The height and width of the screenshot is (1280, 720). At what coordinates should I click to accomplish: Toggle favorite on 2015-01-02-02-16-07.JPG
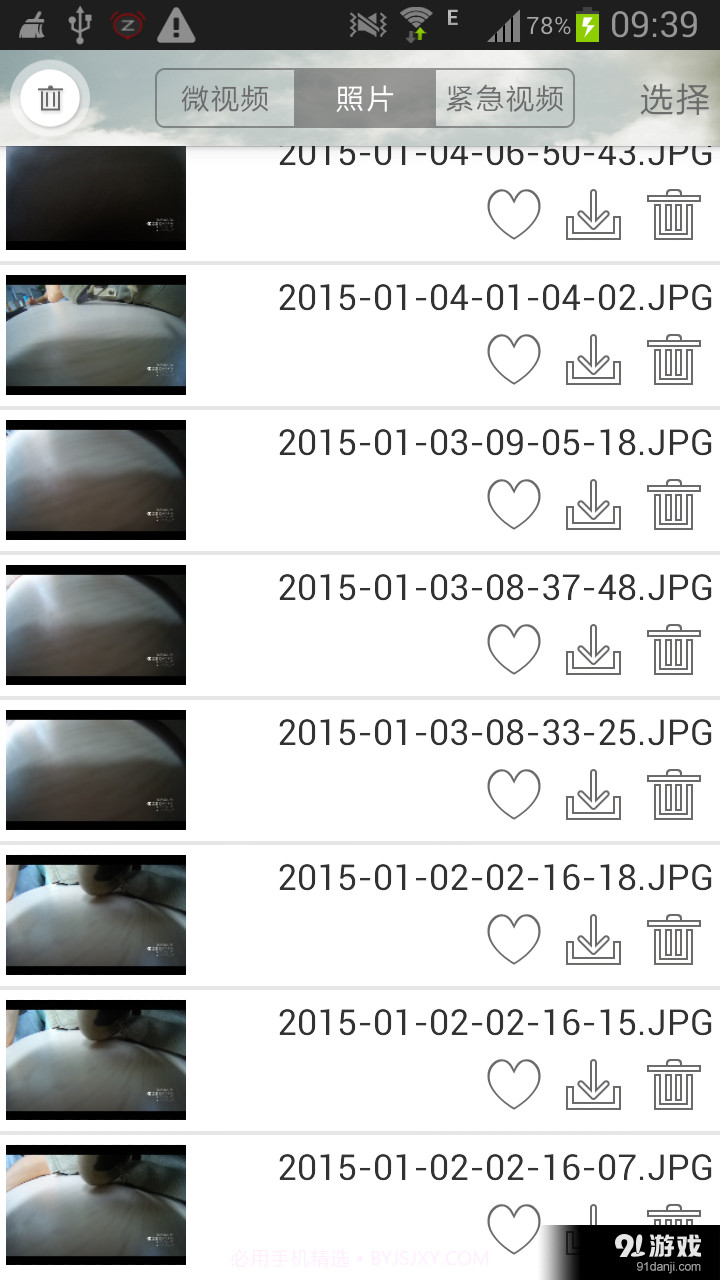(514, 1228)
